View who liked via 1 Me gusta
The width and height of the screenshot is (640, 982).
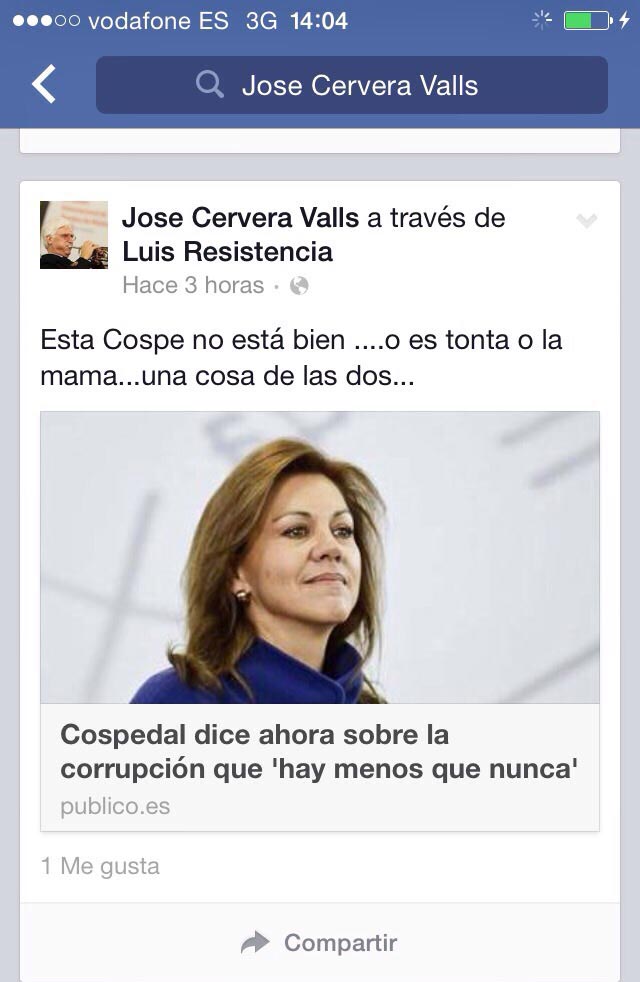click(100, 866)
